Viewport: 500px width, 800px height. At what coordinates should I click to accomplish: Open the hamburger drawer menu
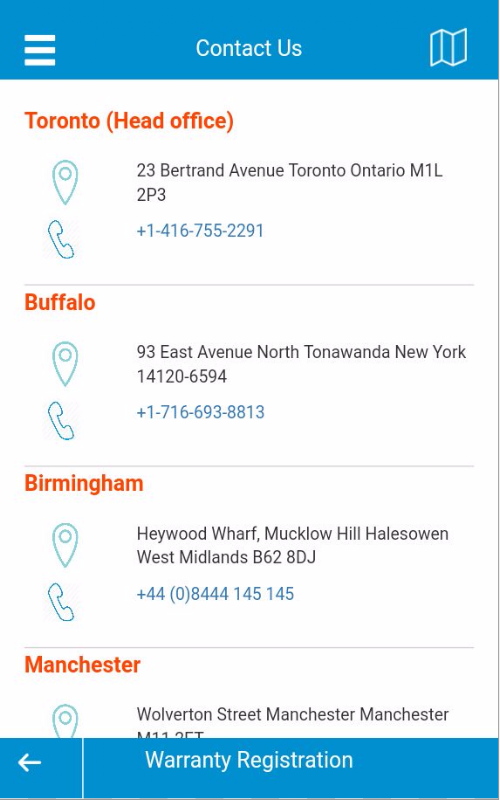pyautogui.click(x=40, y=49)
